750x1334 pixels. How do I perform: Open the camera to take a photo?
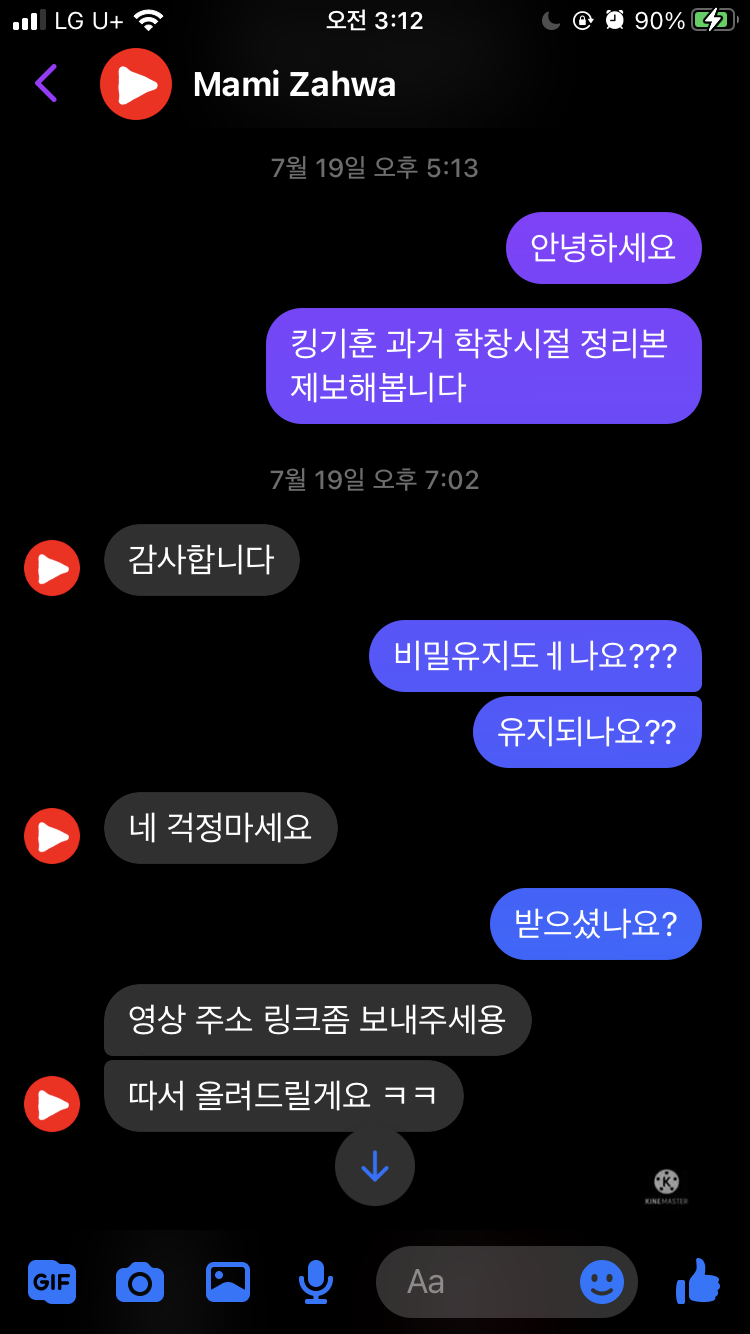pyautogui.click(x=140, y=1281)
